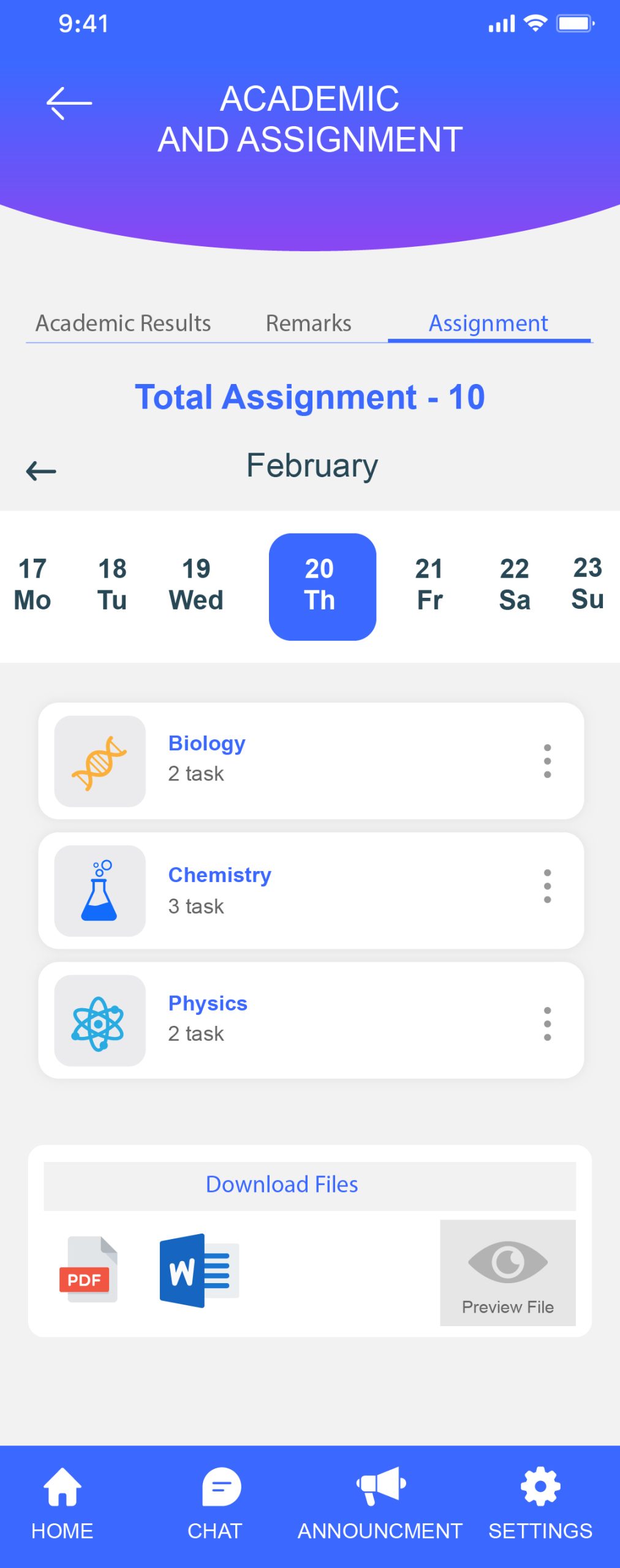The width and height of the screenshot is (620, 1568).
Task: Download the PDF file
Action: click(x=89, y=1268)
